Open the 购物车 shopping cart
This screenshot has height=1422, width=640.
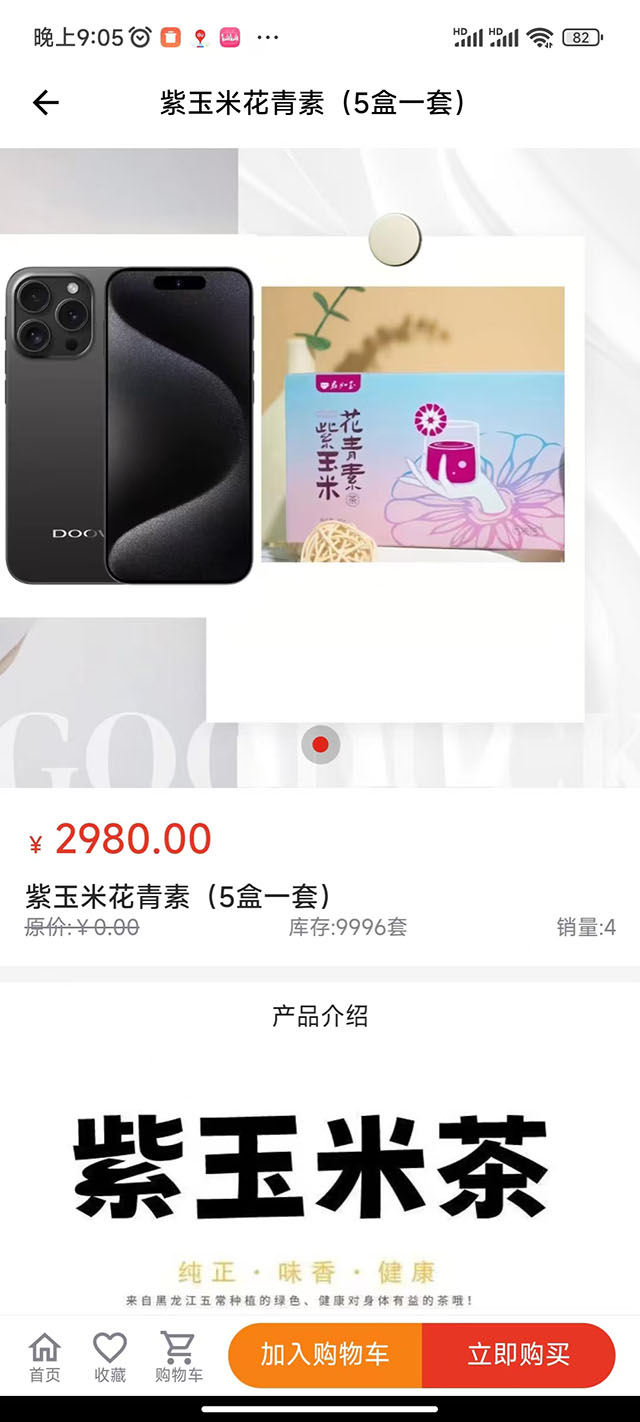pyautogui.click(x=178, y=1357)
